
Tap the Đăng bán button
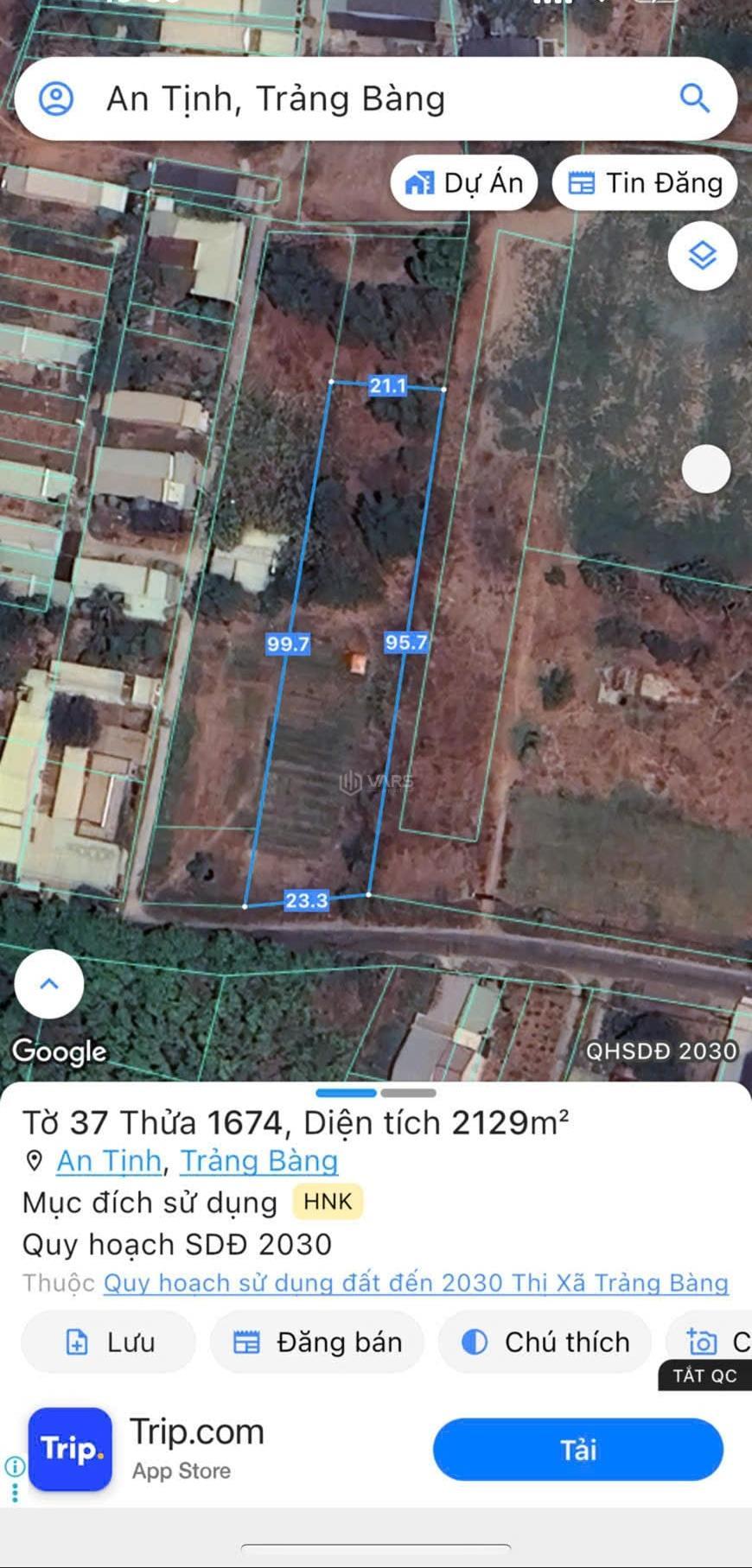pyautogui.click(x=317, y=1342)
